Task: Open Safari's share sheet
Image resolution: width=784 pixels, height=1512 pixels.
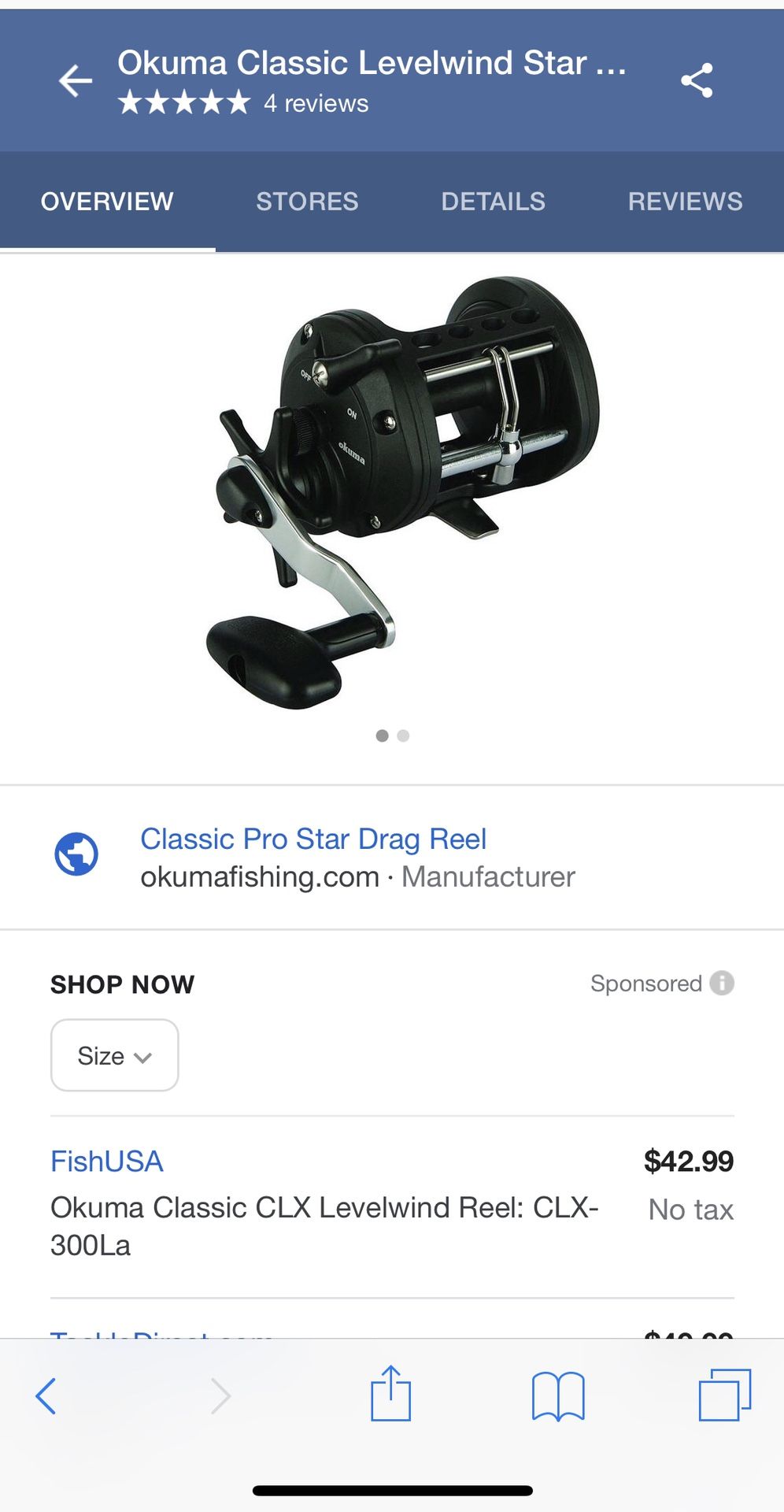Action: tap(391, 1394)
